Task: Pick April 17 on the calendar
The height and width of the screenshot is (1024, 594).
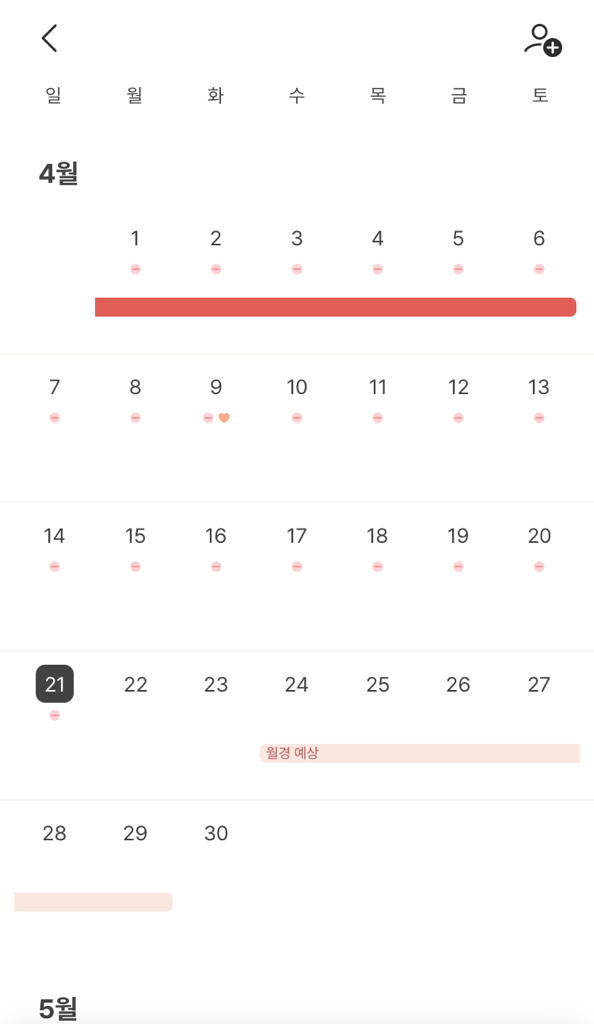Action: [x=296, y=536]
